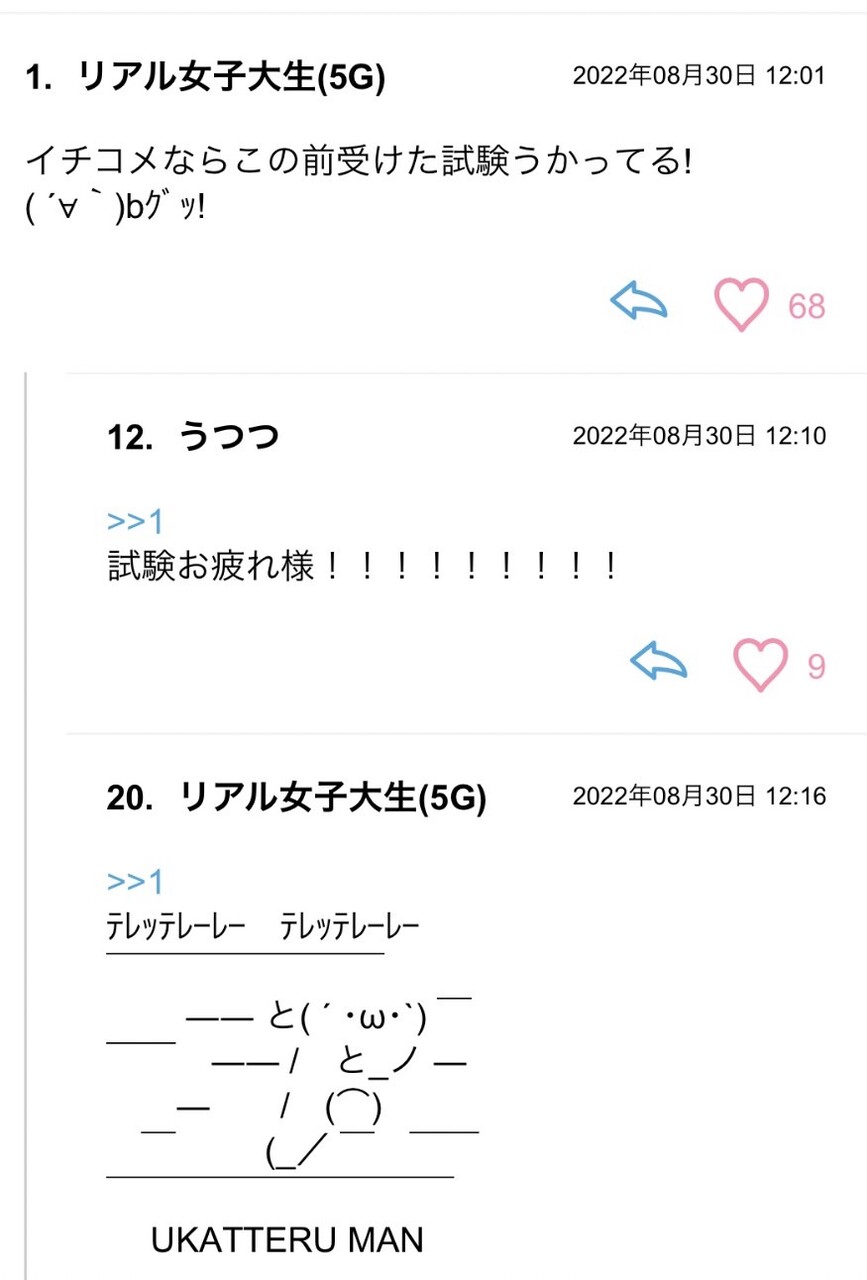The height and width of the screenshot is (1280, 867).
Task: Like うつつ's comment with 9 hearts
Action: coord(761,665)
